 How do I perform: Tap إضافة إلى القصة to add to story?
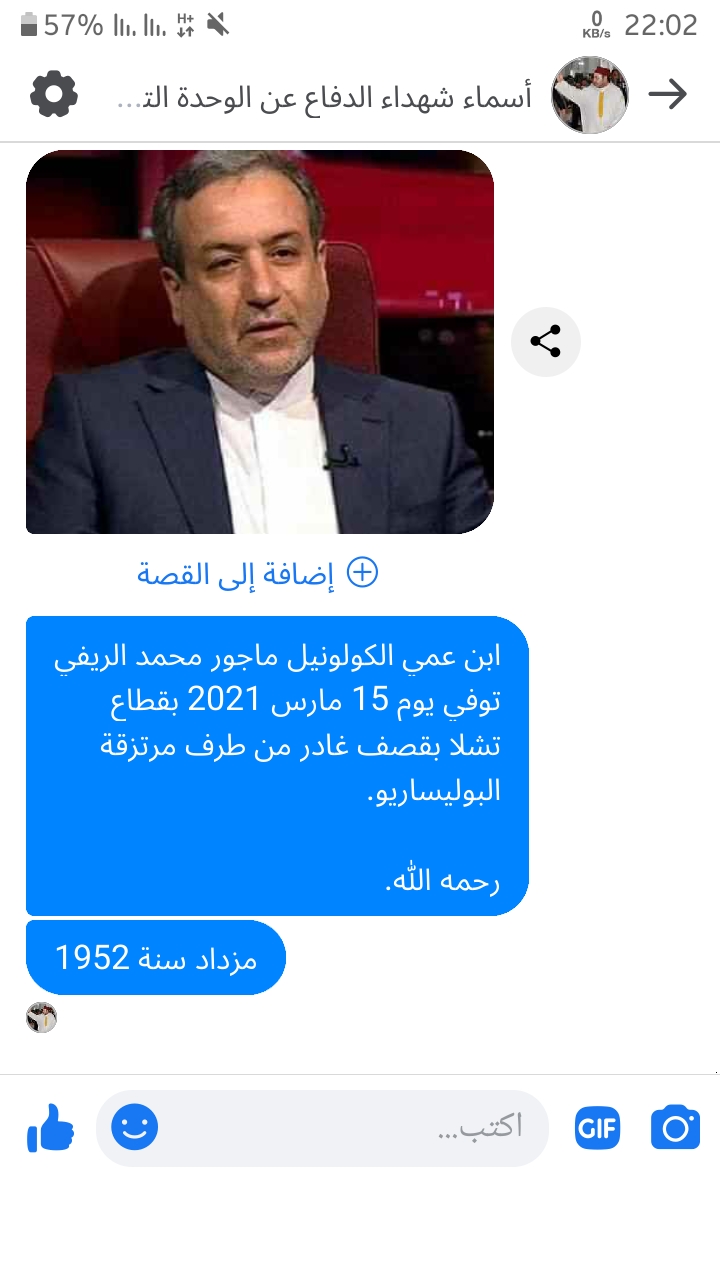click(258, 574)
